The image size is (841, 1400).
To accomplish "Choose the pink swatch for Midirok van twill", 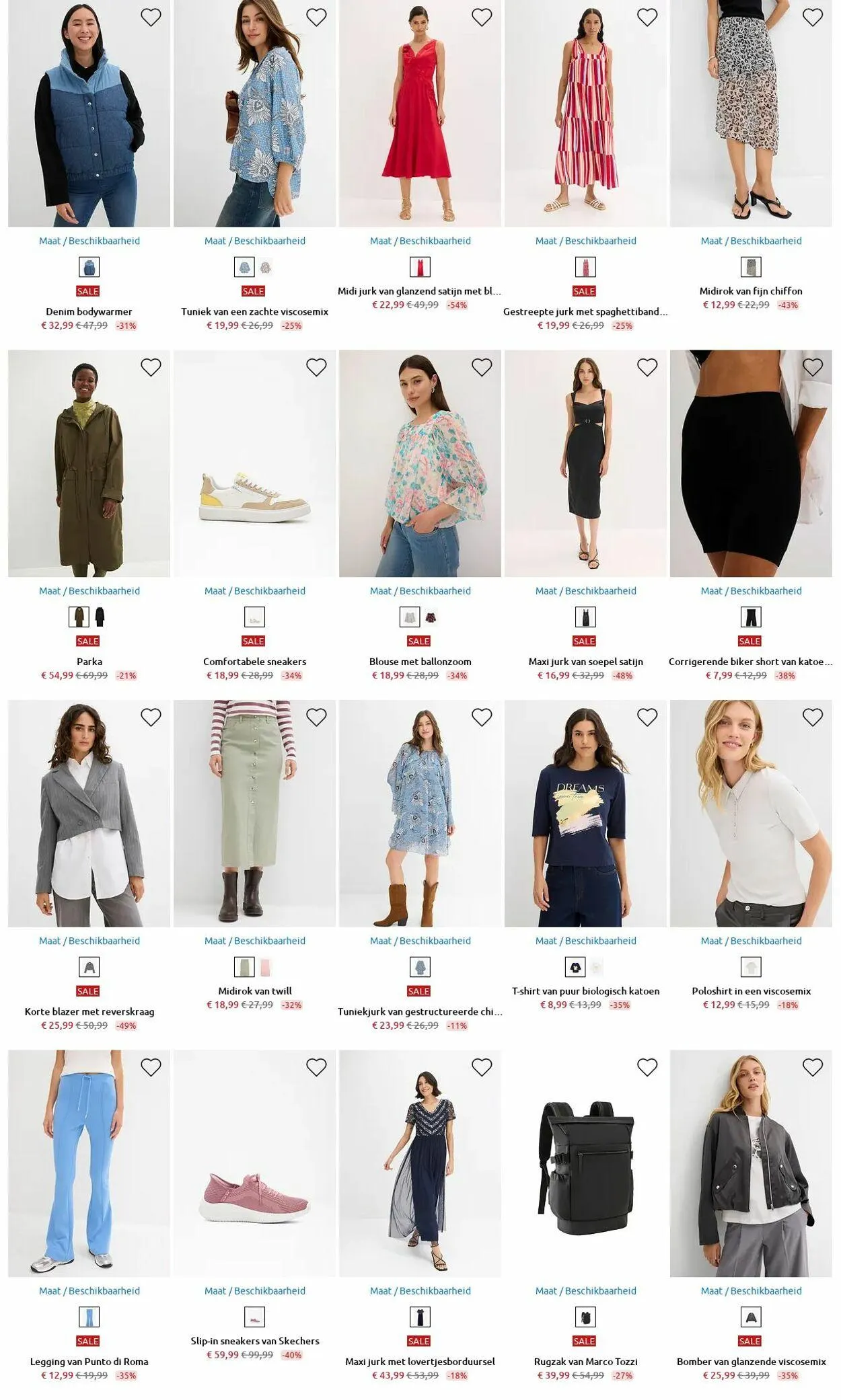I will click(x=265, y=968).
